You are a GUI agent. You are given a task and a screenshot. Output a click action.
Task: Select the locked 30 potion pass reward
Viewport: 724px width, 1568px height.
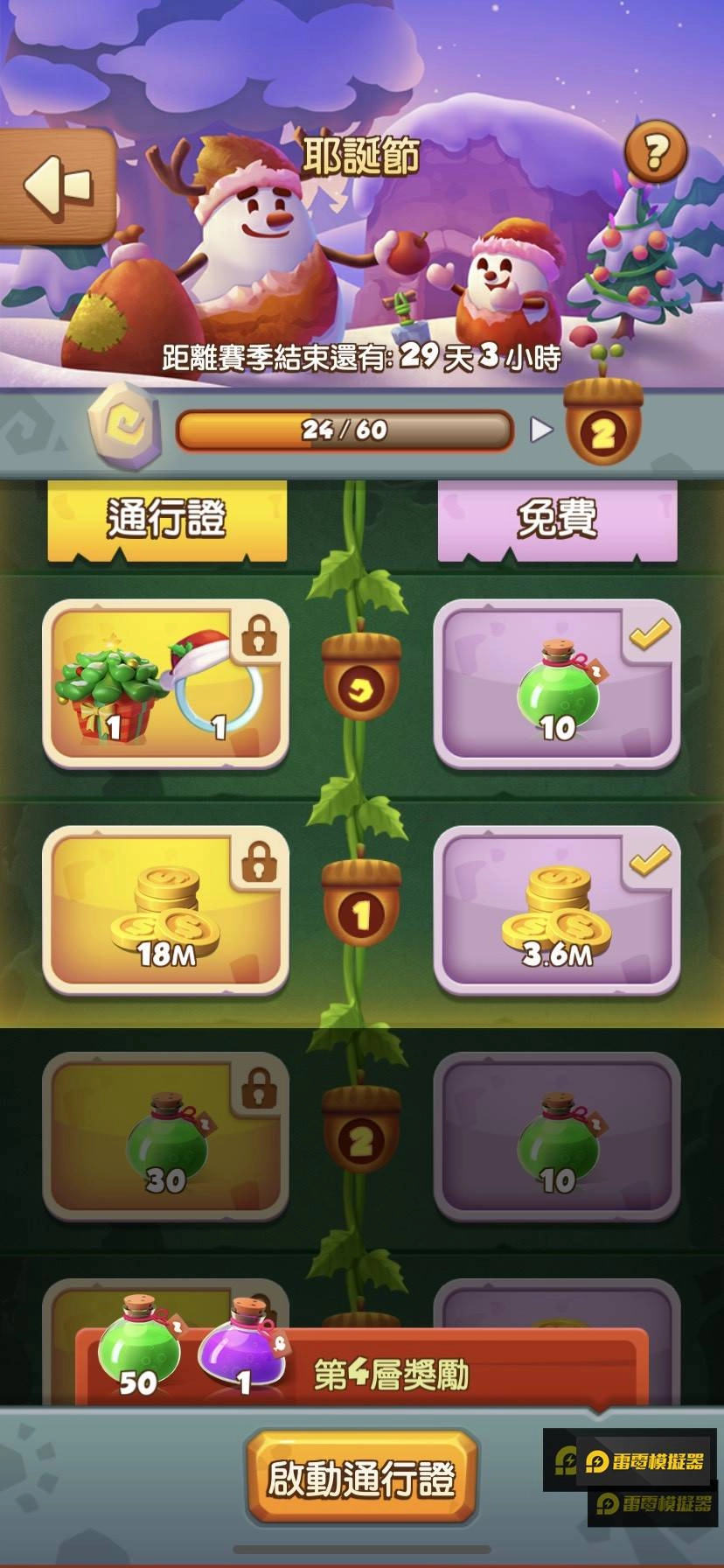tap(165, 1137)
